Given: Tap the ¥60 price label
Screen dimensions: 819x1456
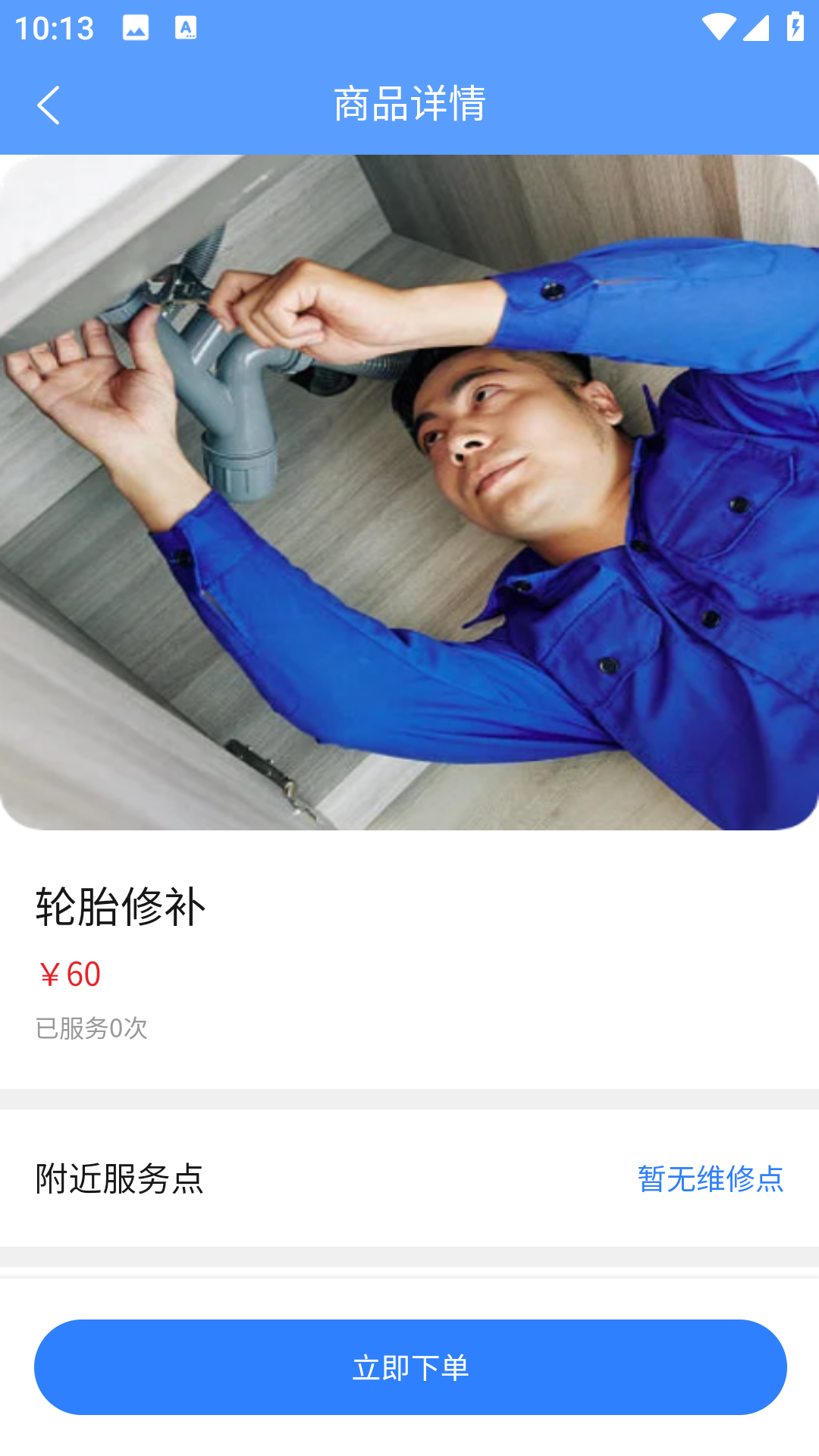Looking at the screenshot, I should (71, 974).
